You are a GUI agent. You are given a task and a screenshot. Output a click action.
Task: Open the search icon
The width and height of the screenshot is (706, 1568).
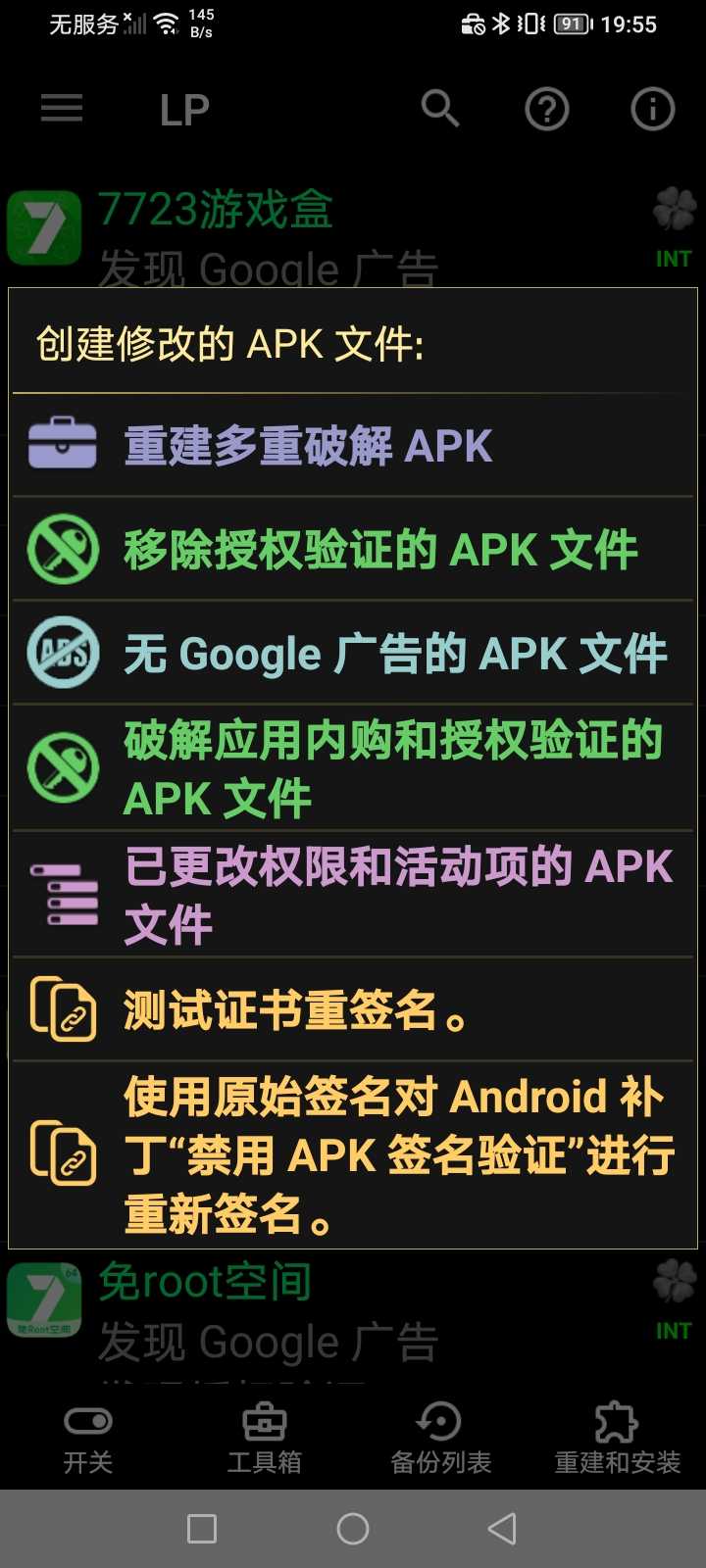pyautogui.click(x=440, y=108)
